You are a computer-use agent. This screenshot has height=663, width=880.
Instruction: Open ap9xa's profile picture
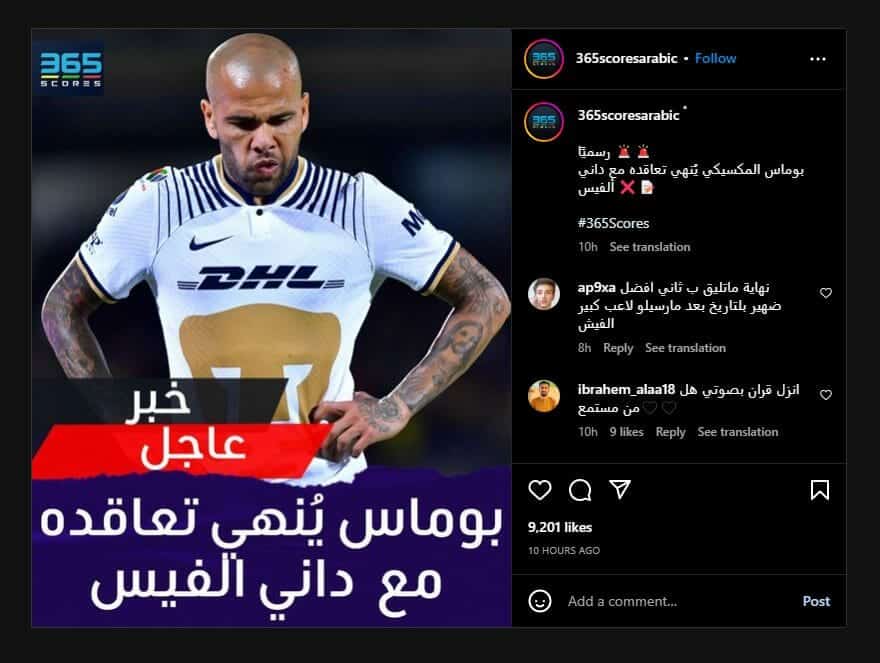coord(544,294)
